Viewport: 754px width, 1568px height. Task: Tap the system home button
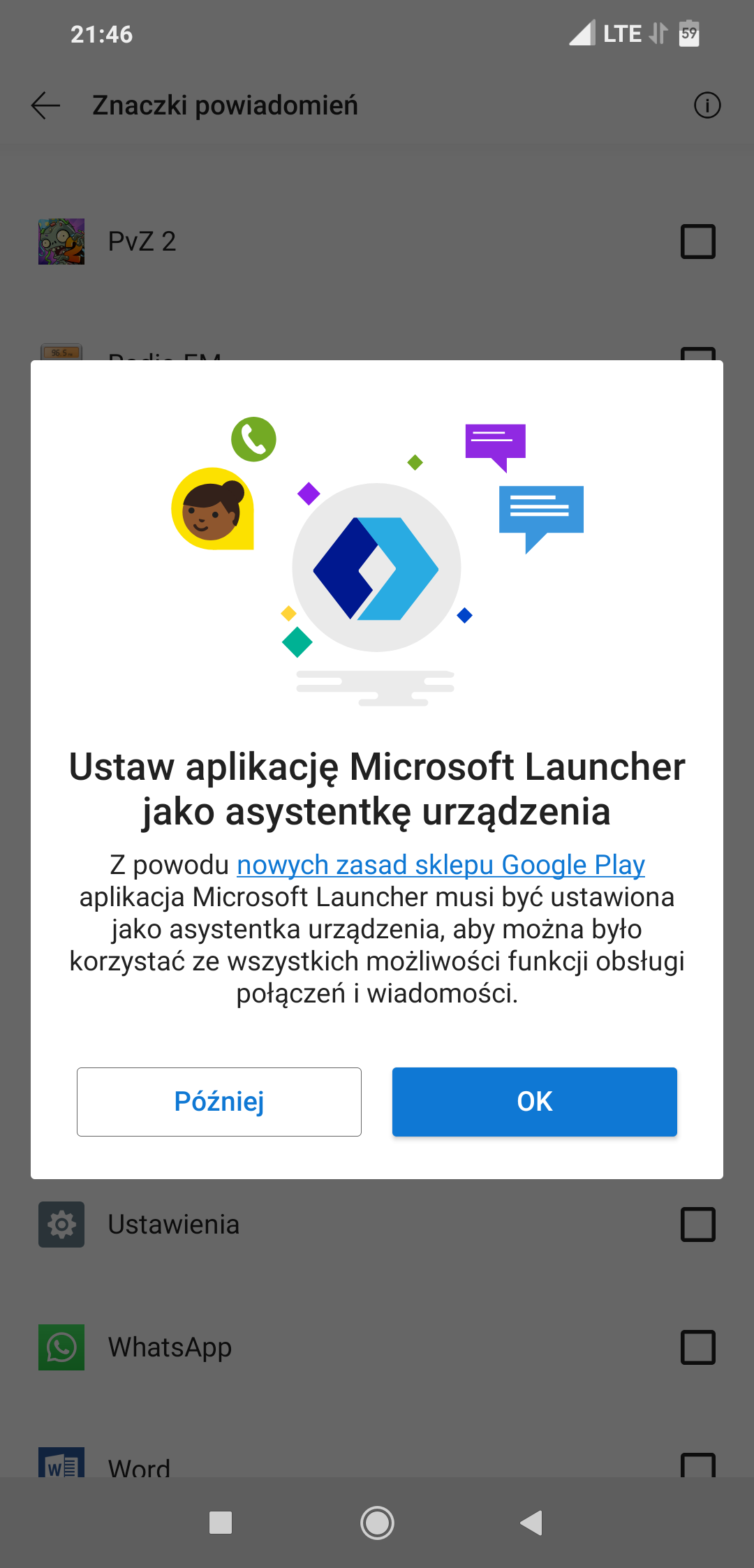[377, 1523]
